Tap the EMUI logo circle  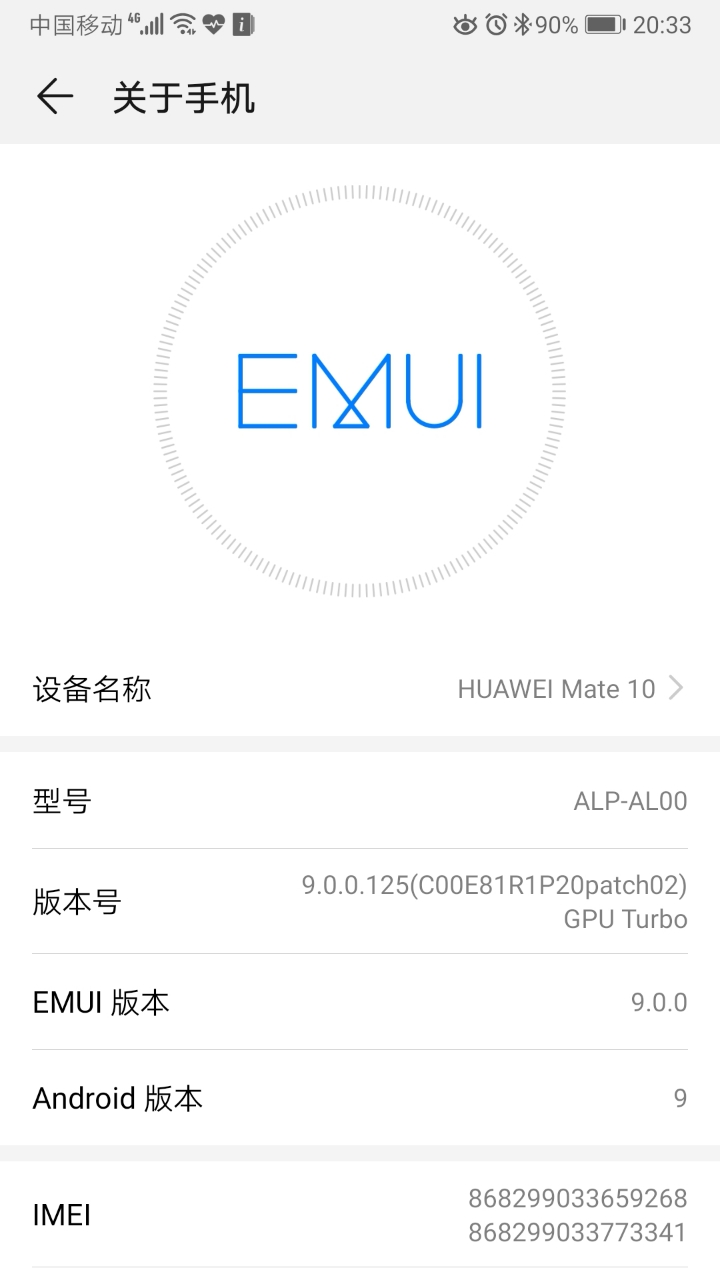[x=360, y=390]
